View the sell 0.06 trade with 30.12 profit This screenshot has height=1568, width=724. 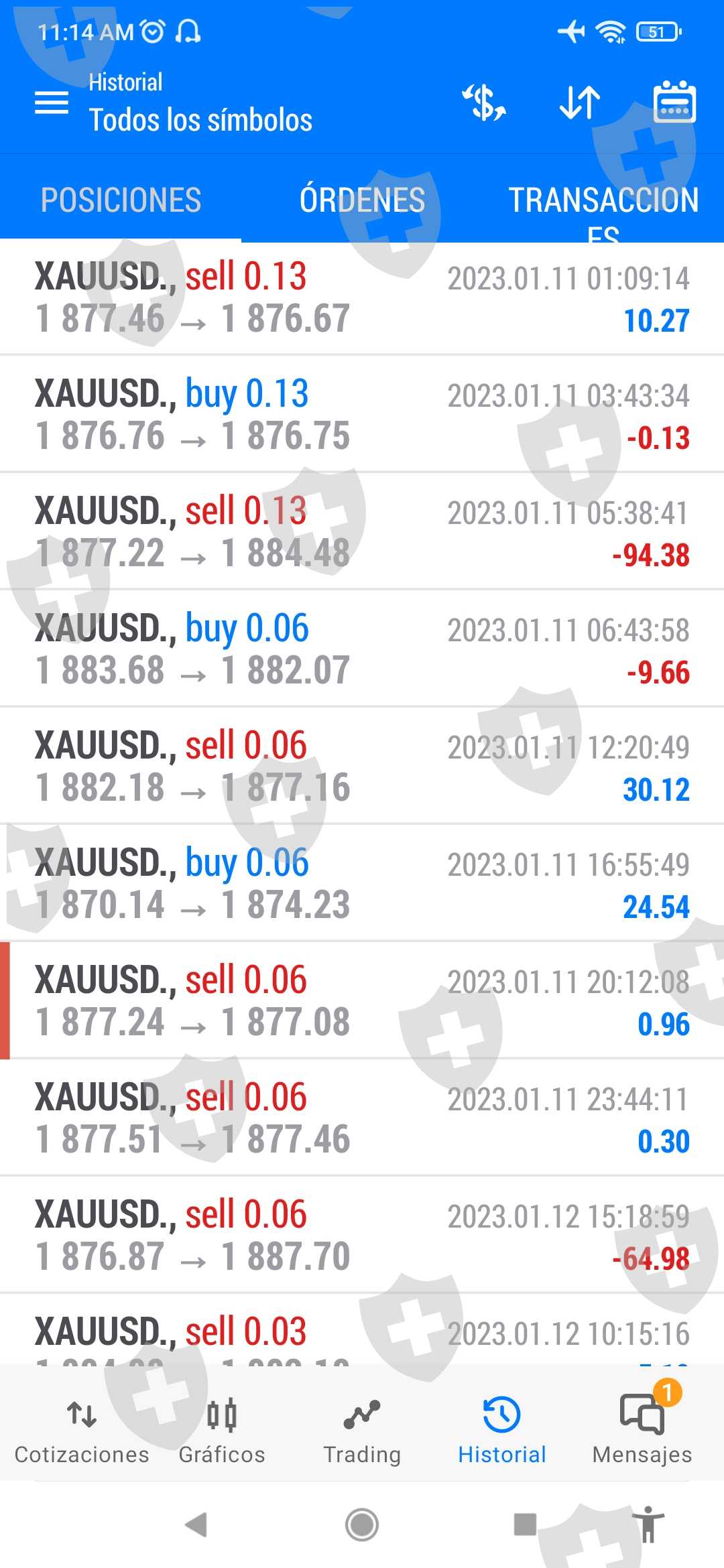click(x=362, y=767)
